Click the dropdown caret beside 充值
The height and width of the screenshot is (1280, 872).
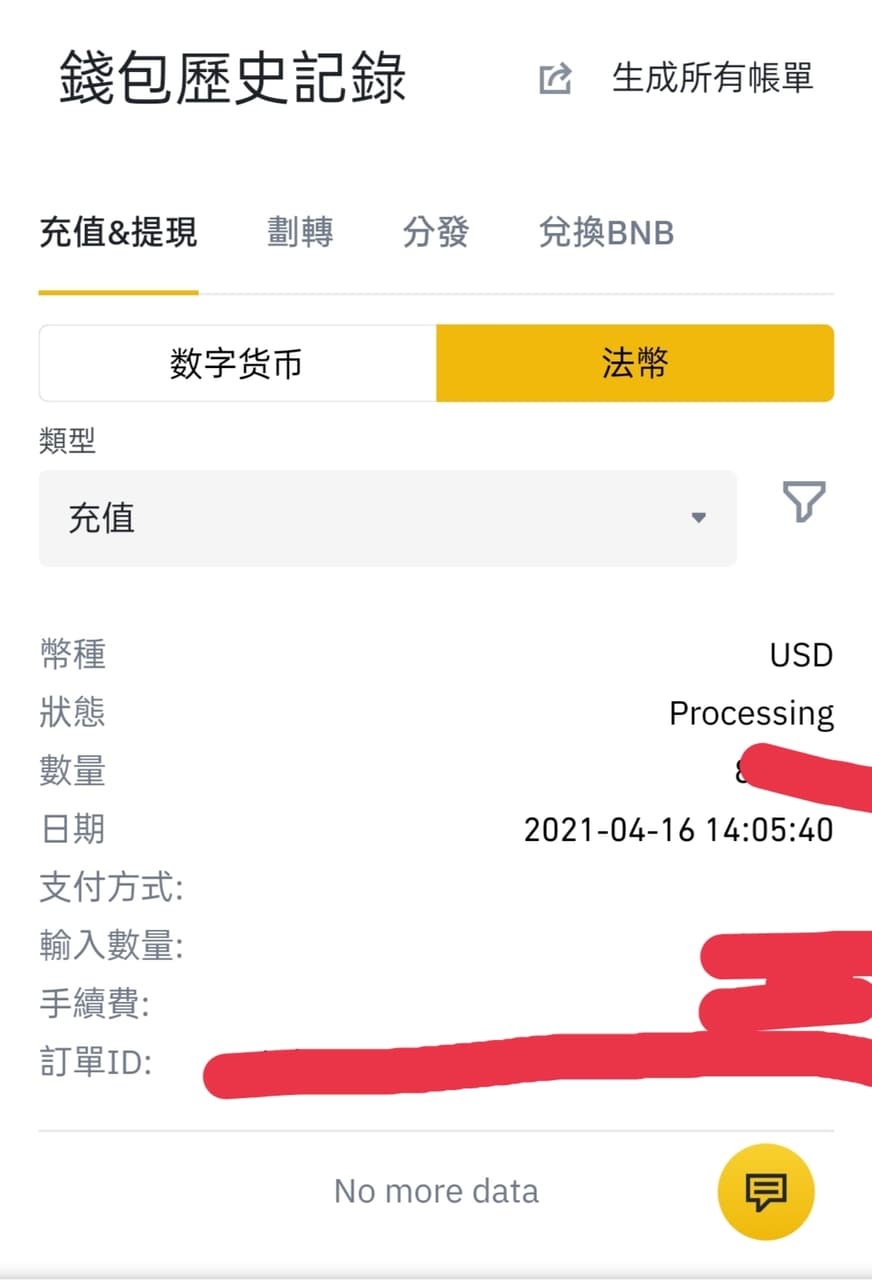(x=699, y=519)
